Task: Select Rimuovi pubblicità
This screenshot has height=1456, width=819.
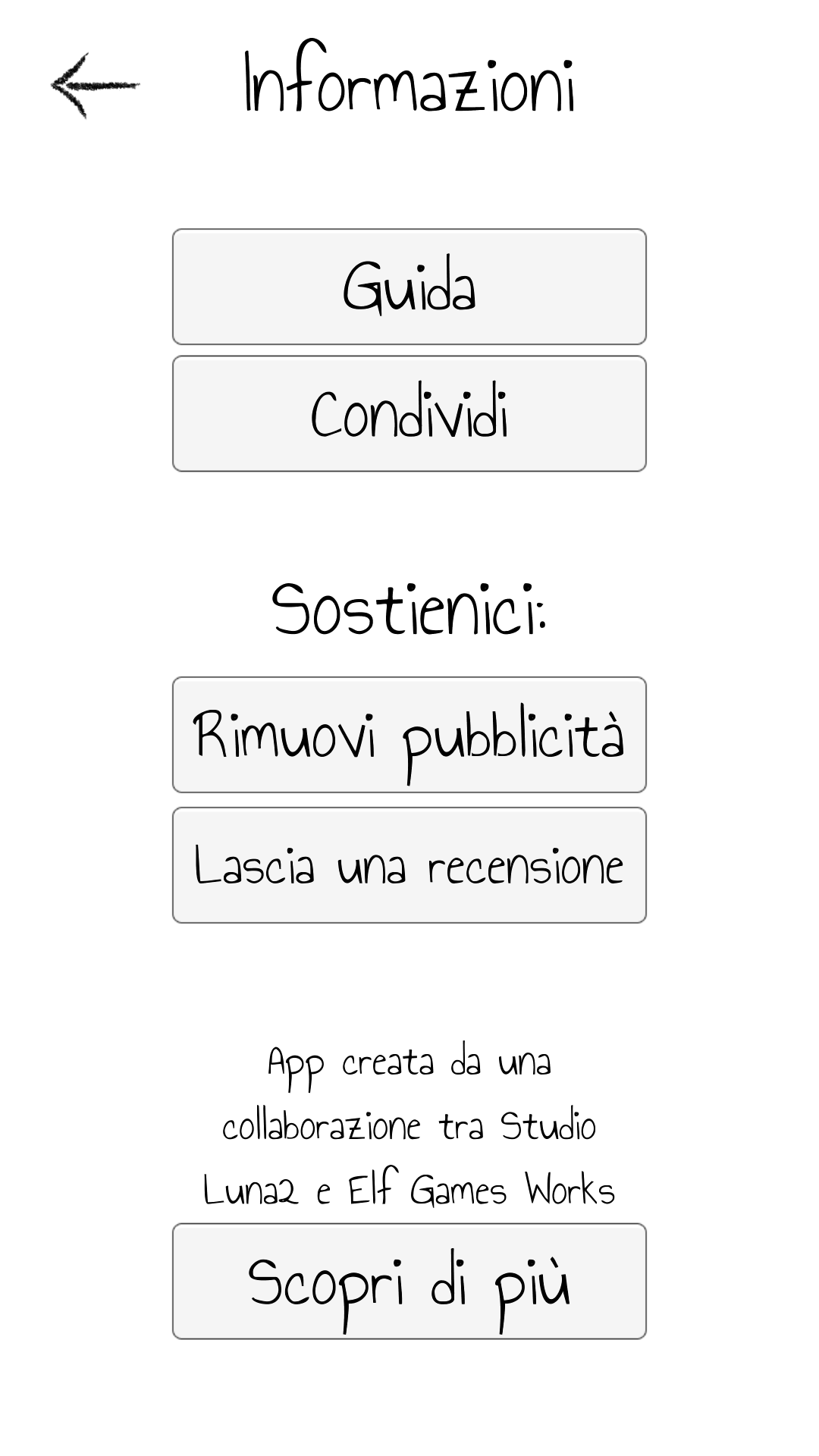Action: [409, 735]
